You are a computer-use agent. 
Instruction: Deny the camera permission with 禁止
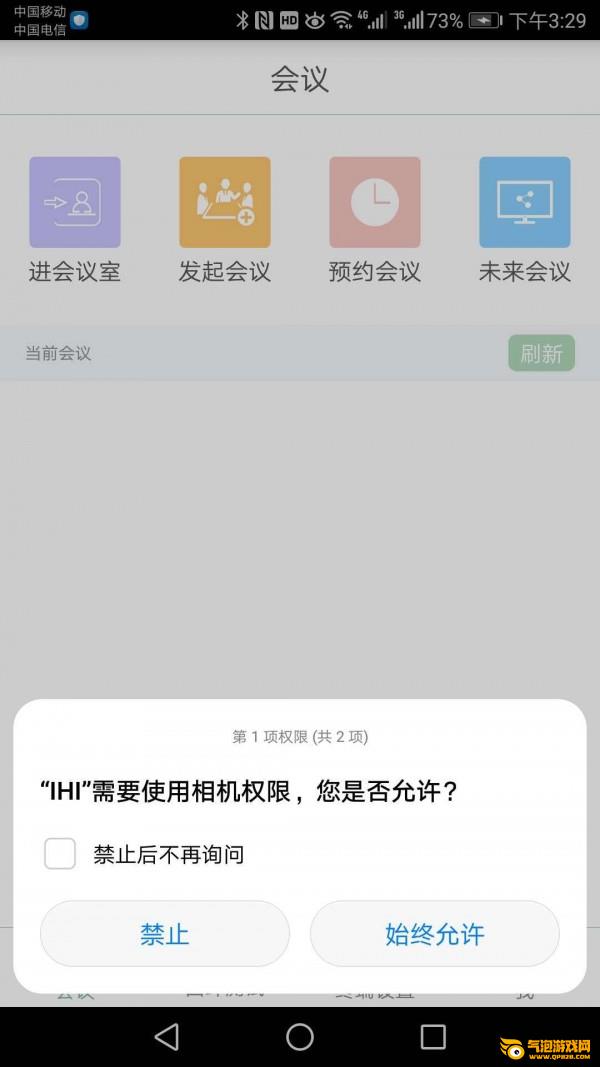[x=165, y=934]
